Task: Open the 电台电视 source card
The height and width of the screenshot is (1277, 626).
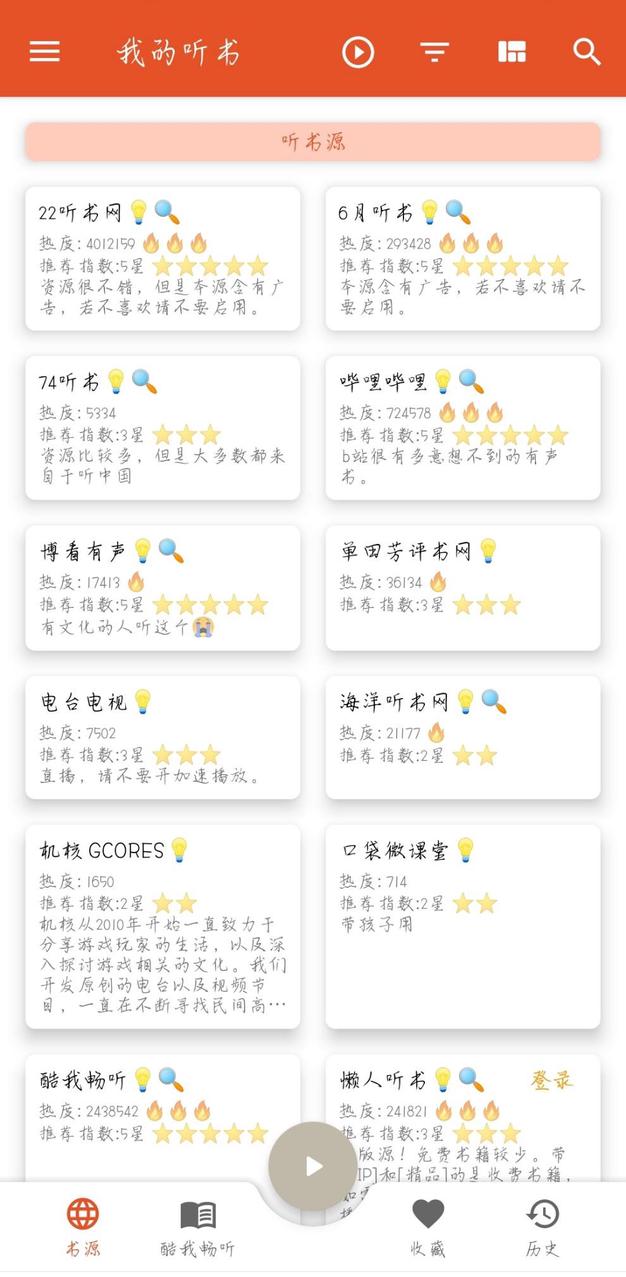Action: coord(162,737)
